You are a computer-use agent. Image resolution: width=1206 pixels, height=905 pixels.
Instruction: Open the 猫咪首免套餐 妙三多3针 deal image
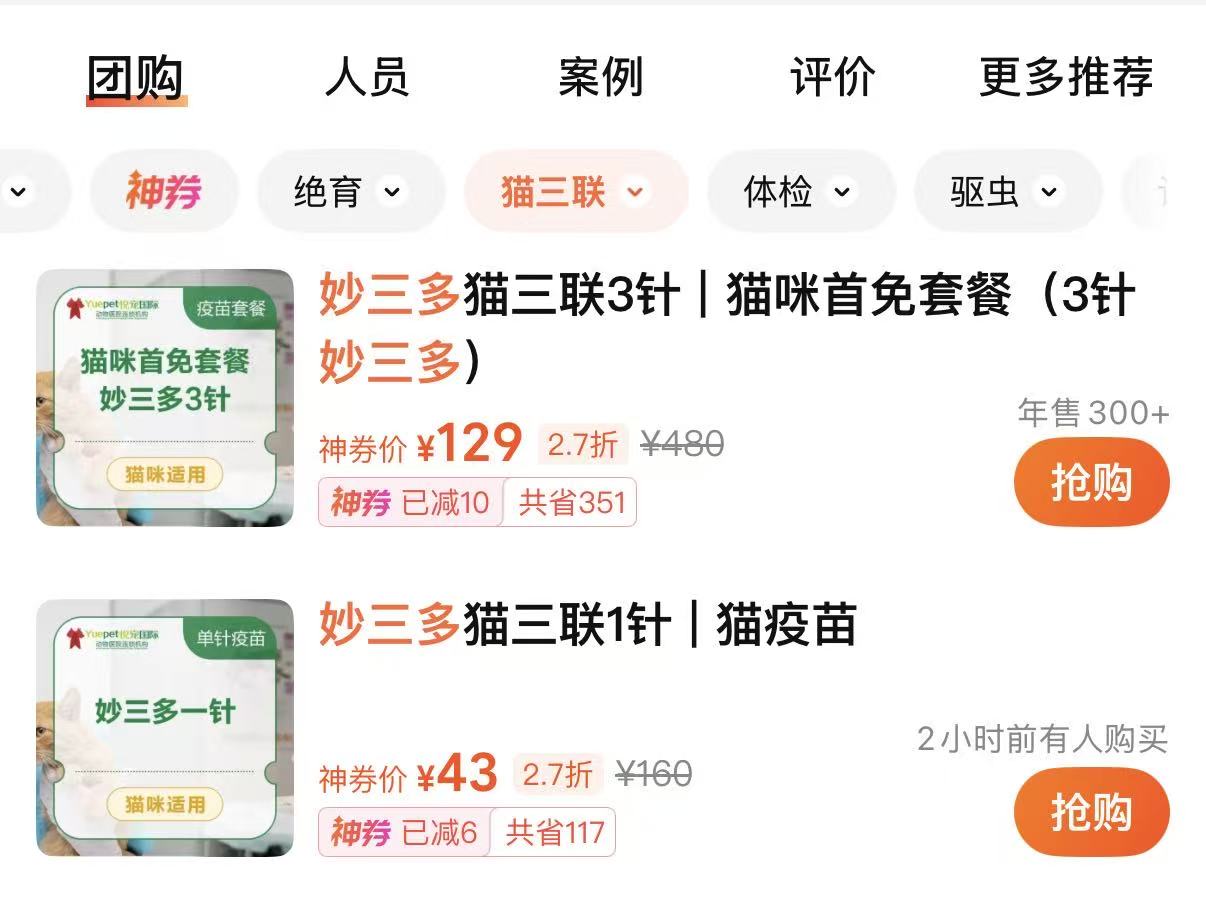[165, 397]
